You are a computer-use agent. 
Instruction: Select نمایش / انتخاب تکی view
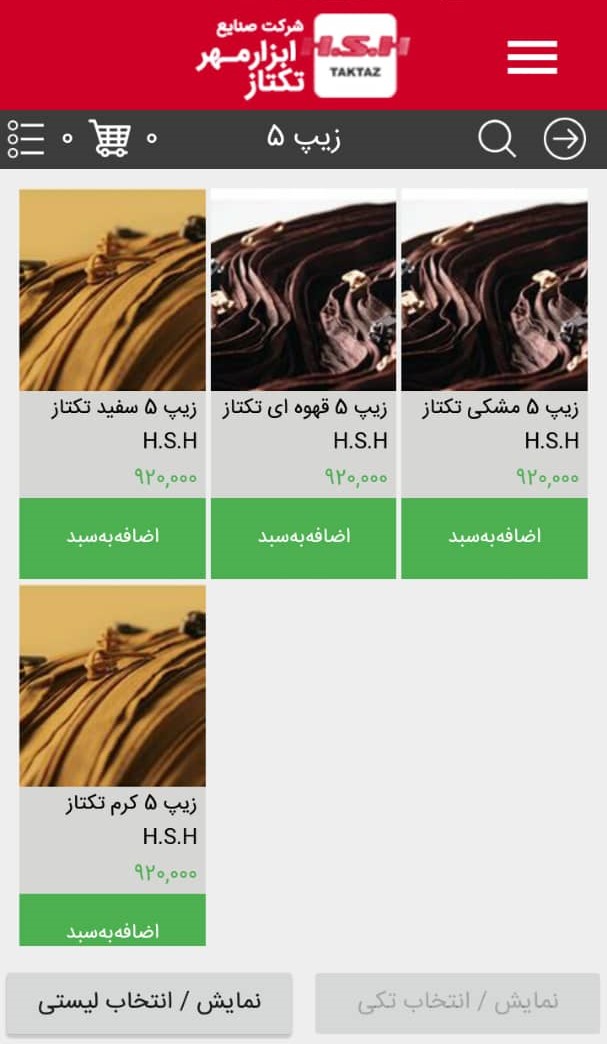(x=457, y=1002)
